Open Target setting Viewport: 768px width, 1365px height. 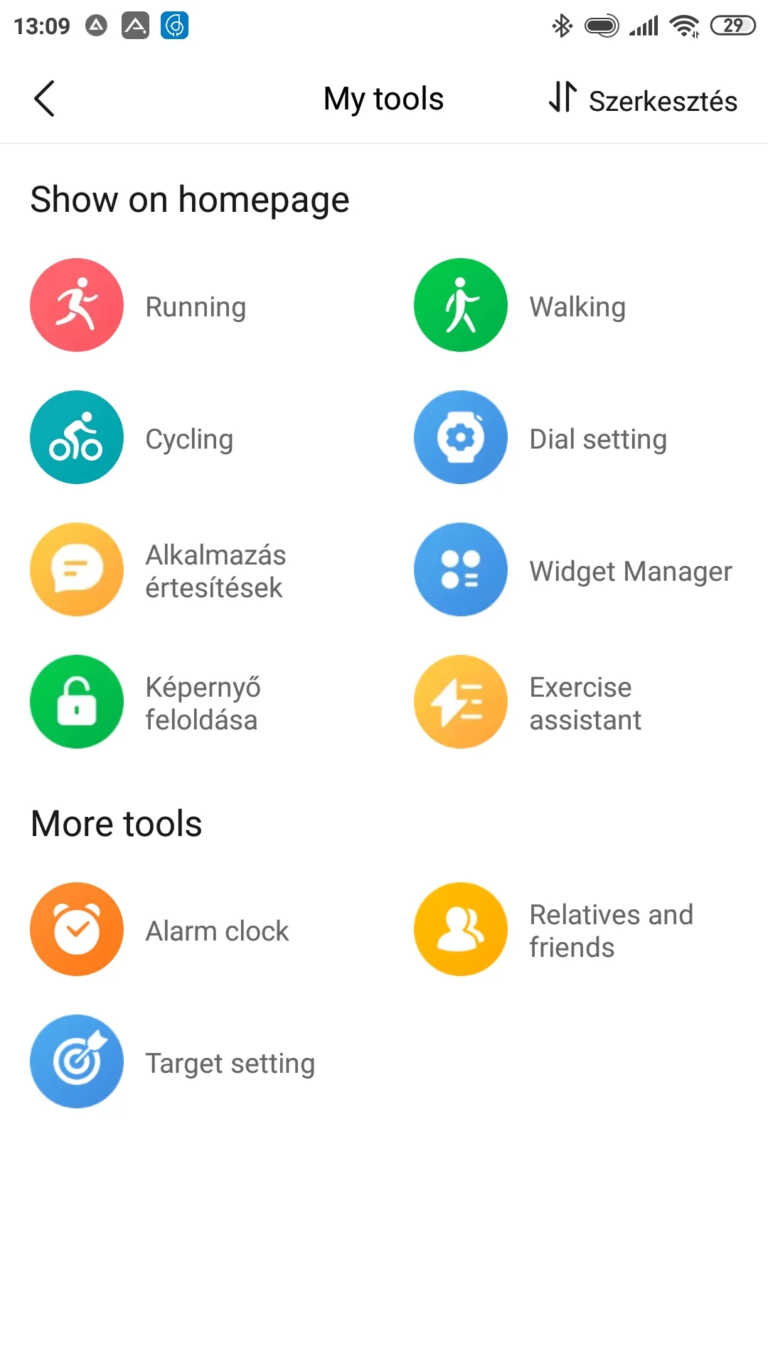pyautogui.click(x=77, y=1062)
